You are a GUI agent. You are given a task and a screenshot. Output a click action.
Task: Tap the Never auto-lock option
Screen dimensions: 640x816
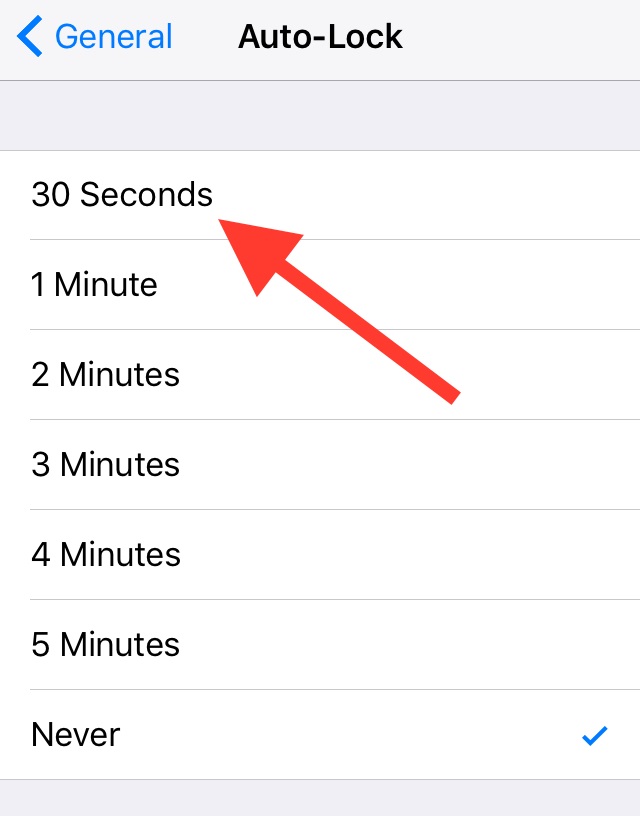pyautogui.click(x=76, y=735)
